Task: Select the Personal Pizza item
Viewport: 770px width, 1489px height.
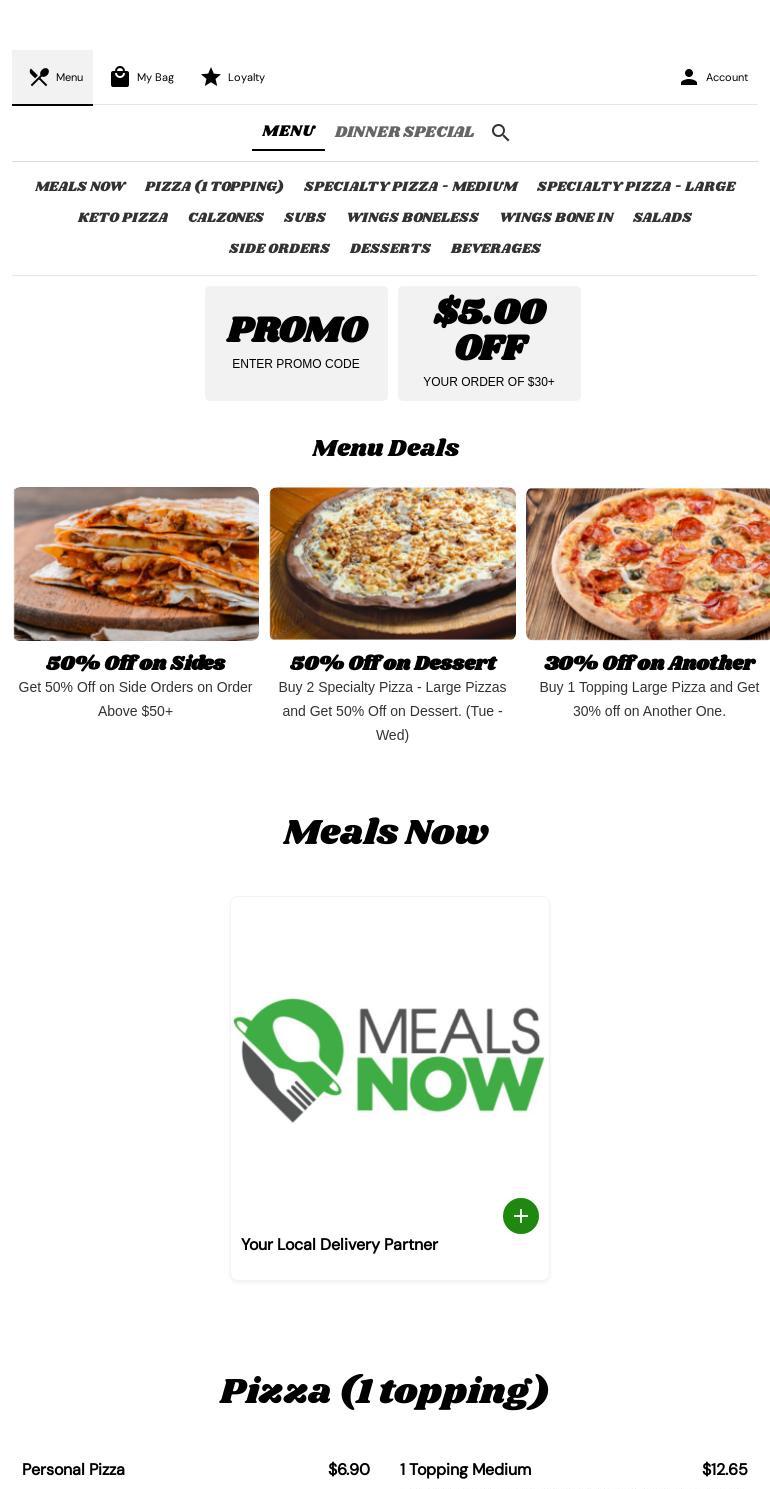Action: [74, 1469]
